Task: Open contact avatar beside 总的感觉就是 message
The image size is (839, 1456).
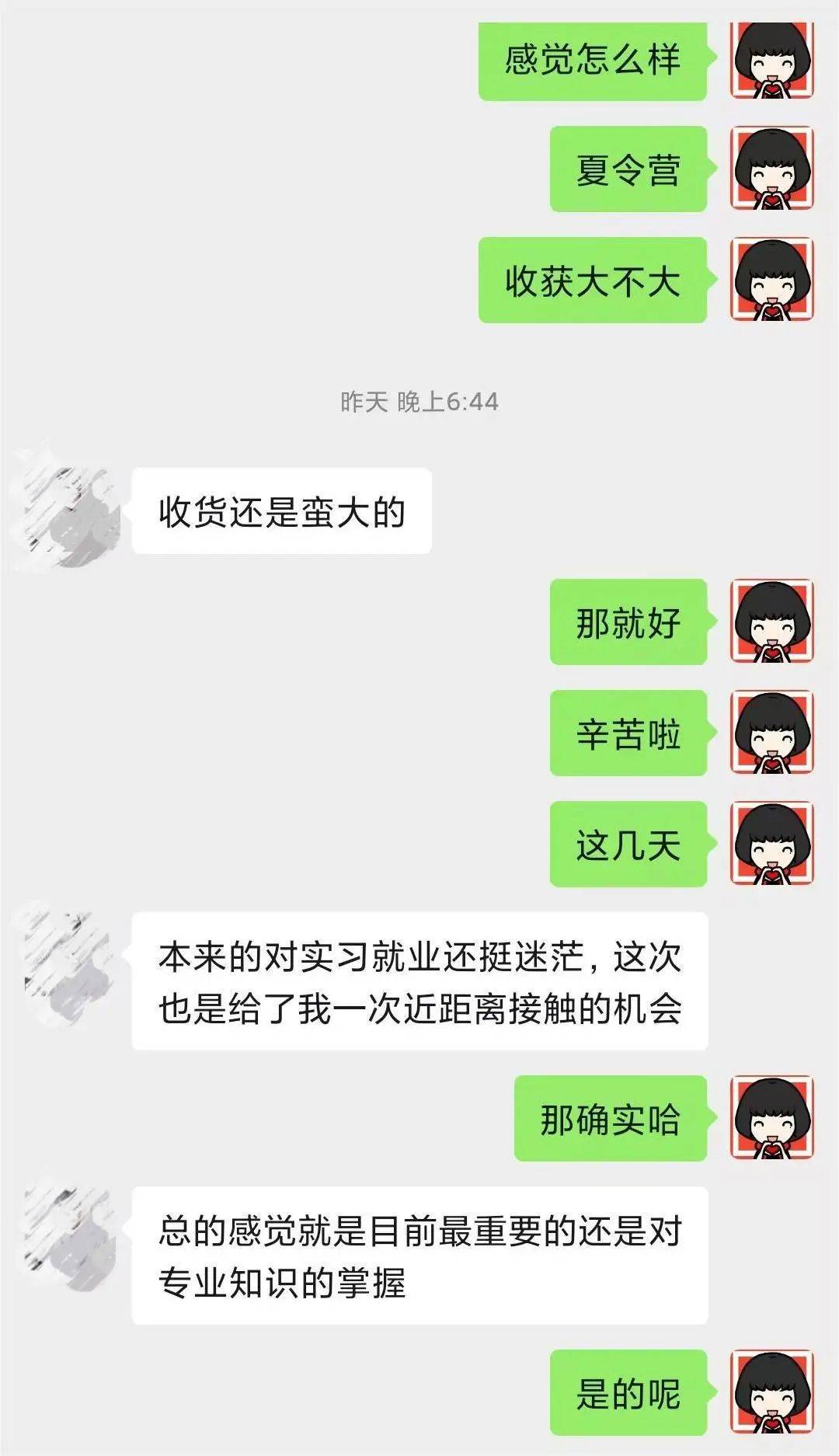Action: coord(68,1230)
